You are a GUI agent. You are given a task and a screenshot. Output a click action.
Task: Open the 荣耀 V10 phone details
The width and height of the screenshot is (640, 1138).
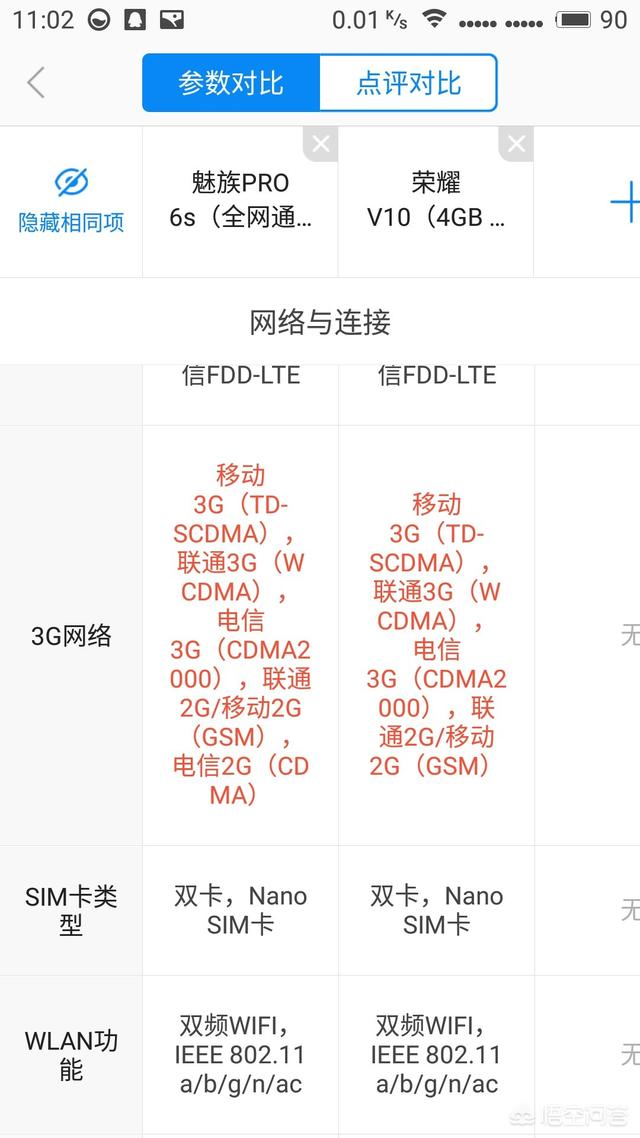tap(436, 200)
